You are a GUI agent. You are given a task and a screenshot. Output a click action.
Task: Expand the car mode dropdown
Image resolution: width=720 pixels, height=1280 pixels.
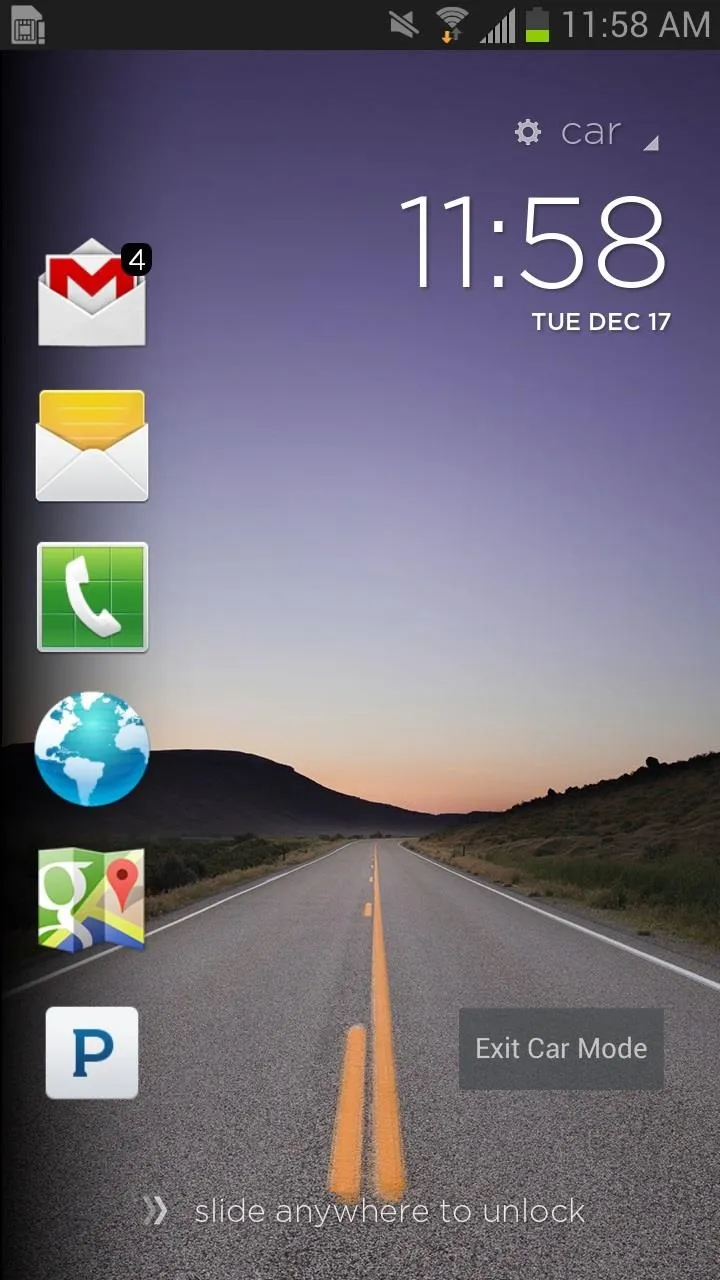588,133
